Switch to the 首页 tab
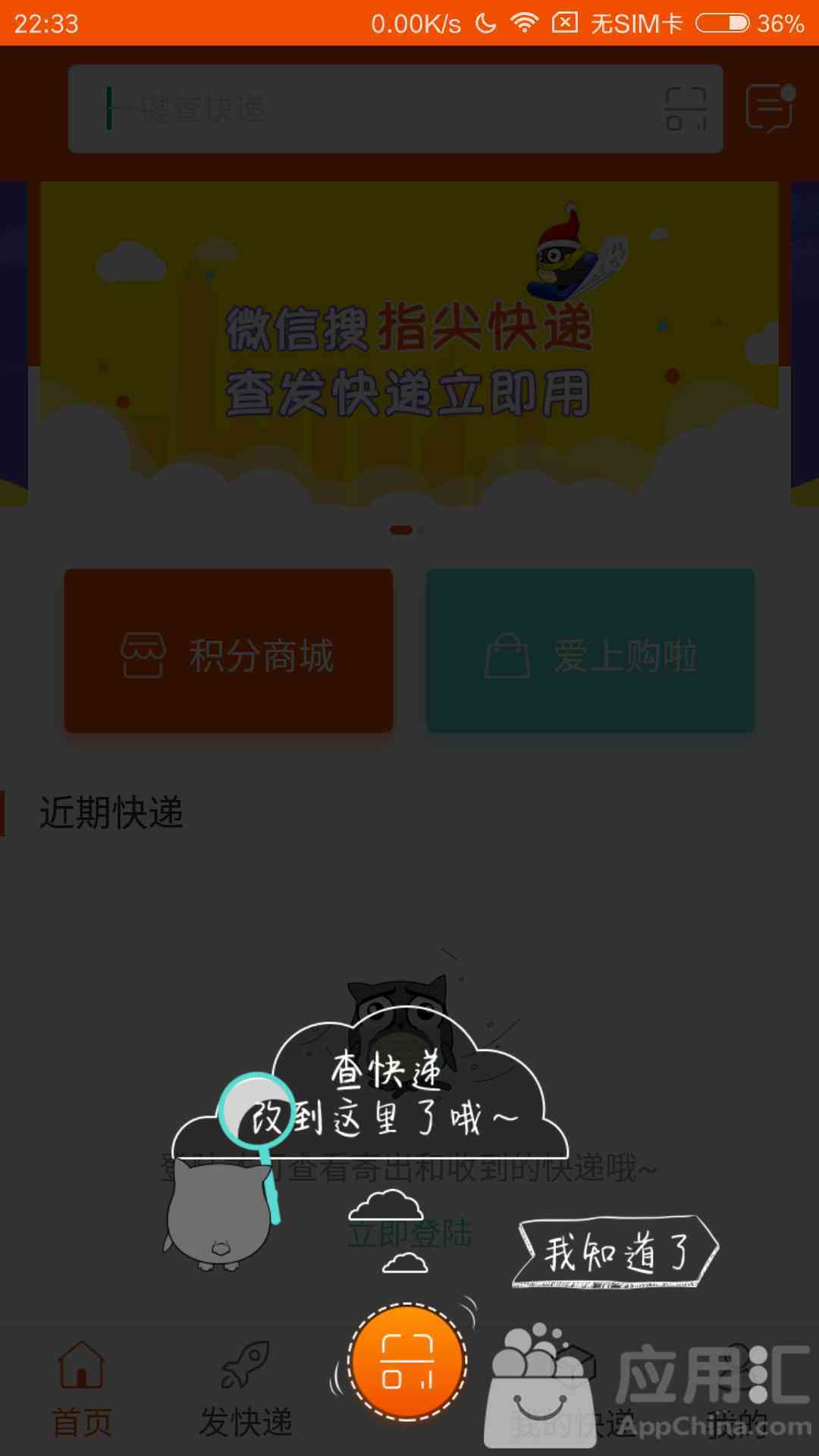819x1456 pixels. point(82,1389)
